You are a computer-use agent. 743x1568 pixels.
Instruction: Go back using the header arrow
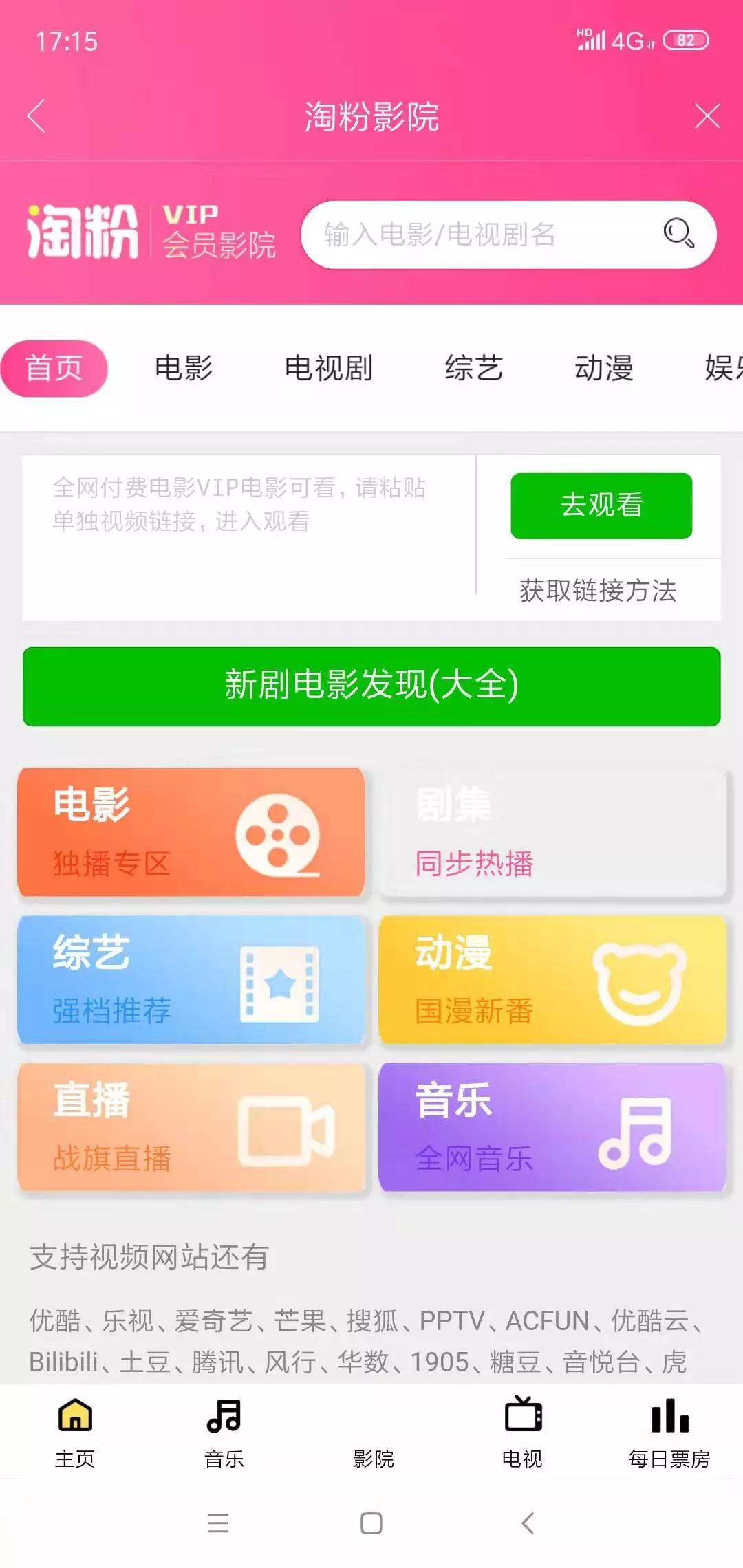36,116
